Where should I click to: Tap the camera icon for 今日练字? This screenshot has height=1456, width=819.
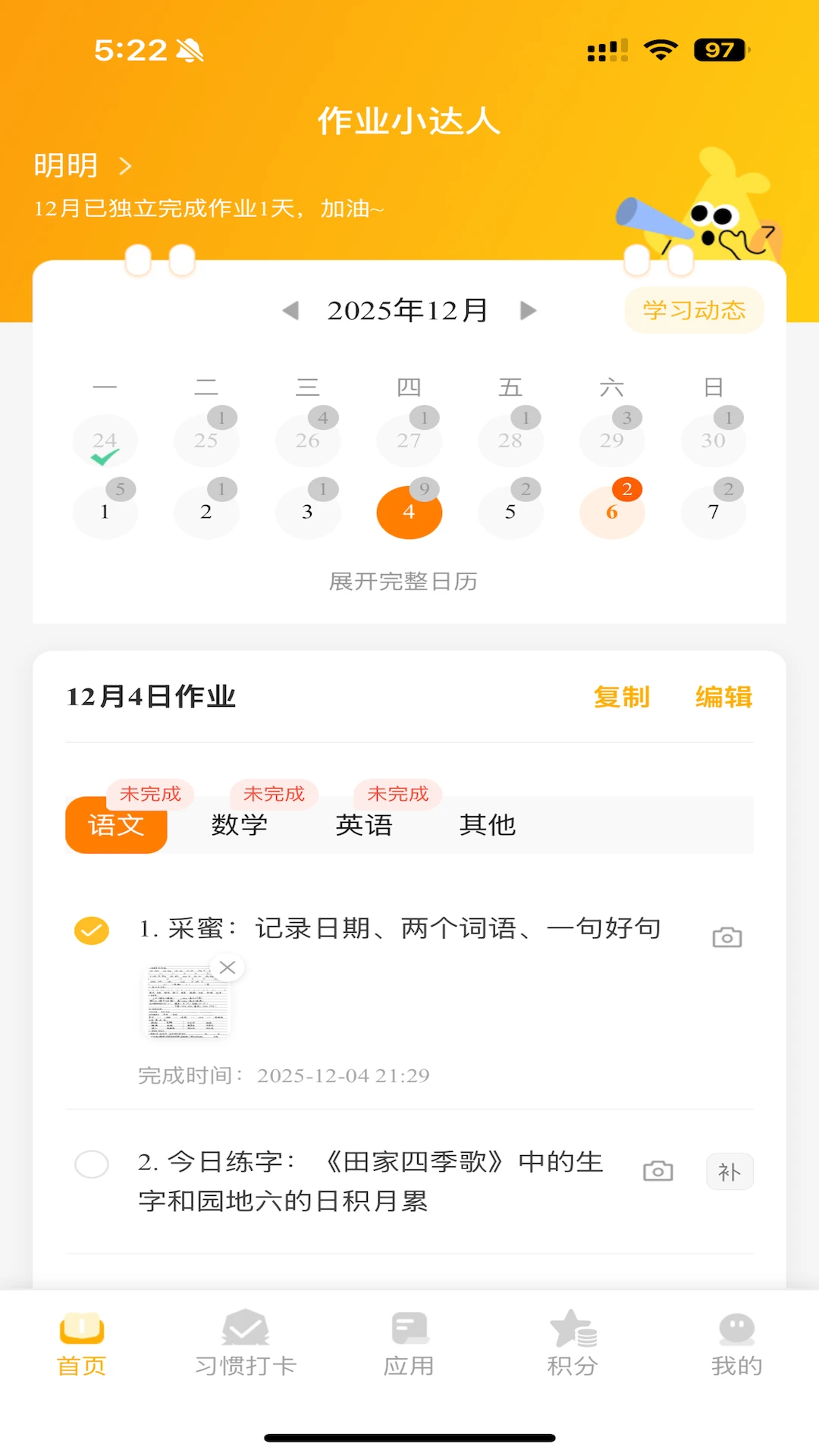coord(657,1172)
